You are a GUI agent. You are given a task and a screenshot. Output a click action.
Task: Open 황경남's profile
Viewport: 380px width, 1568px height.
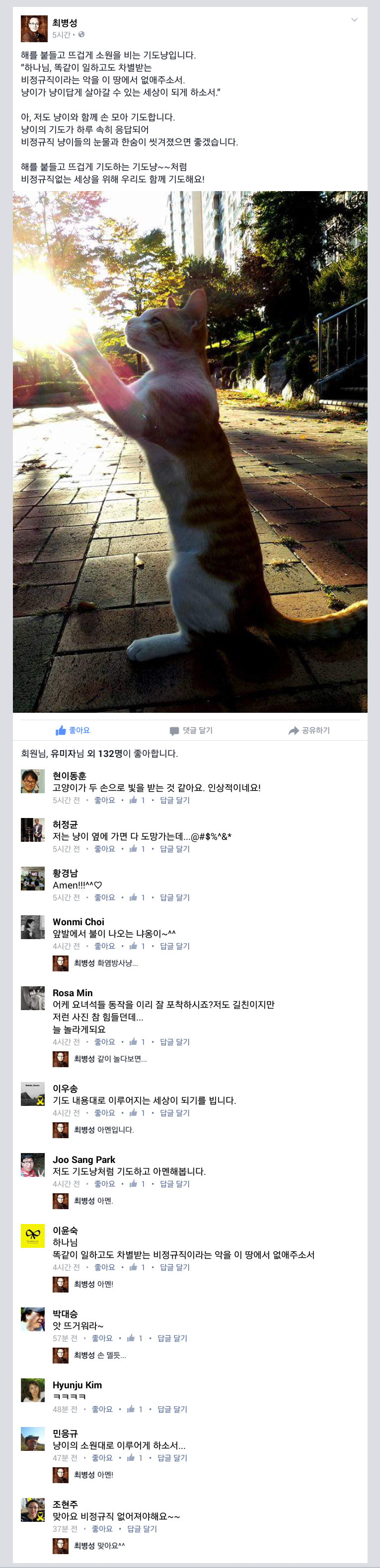(65, 874)
